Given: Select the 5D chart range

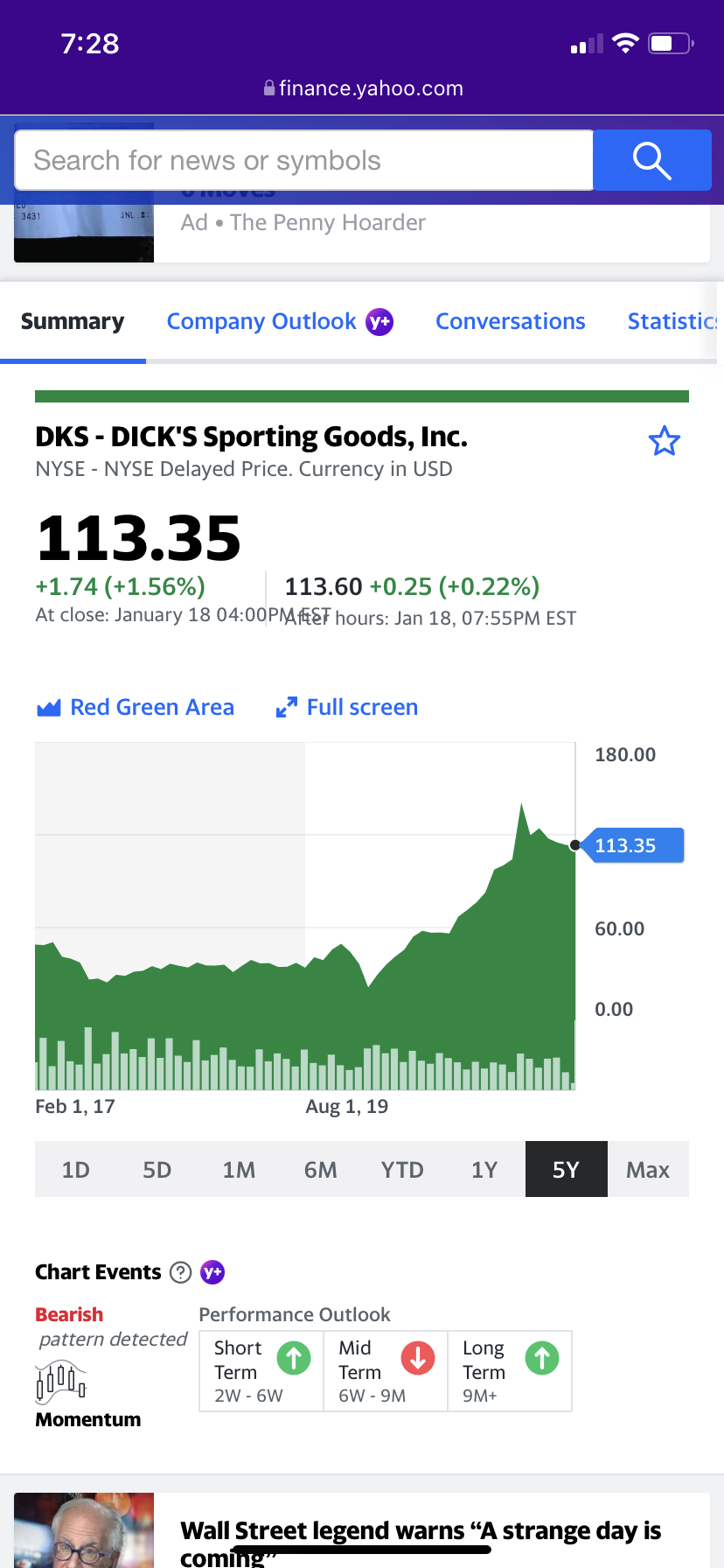Looking at the screenshot, I should click(x=157, y=1170).
